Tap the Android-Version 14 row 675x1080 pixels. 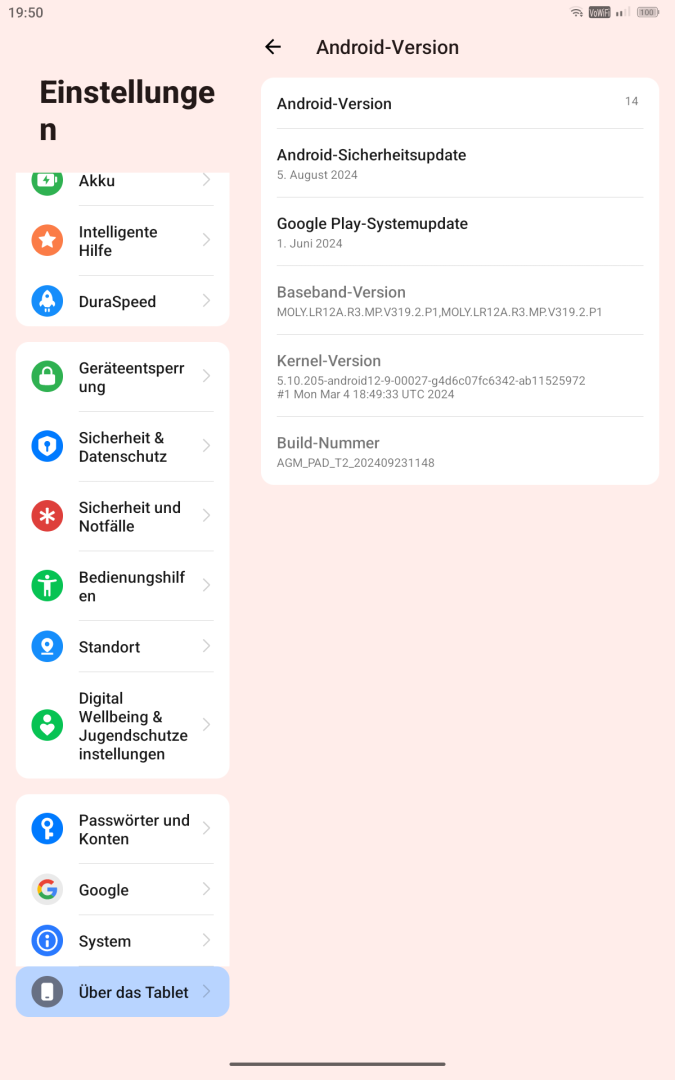coord(459,103)
